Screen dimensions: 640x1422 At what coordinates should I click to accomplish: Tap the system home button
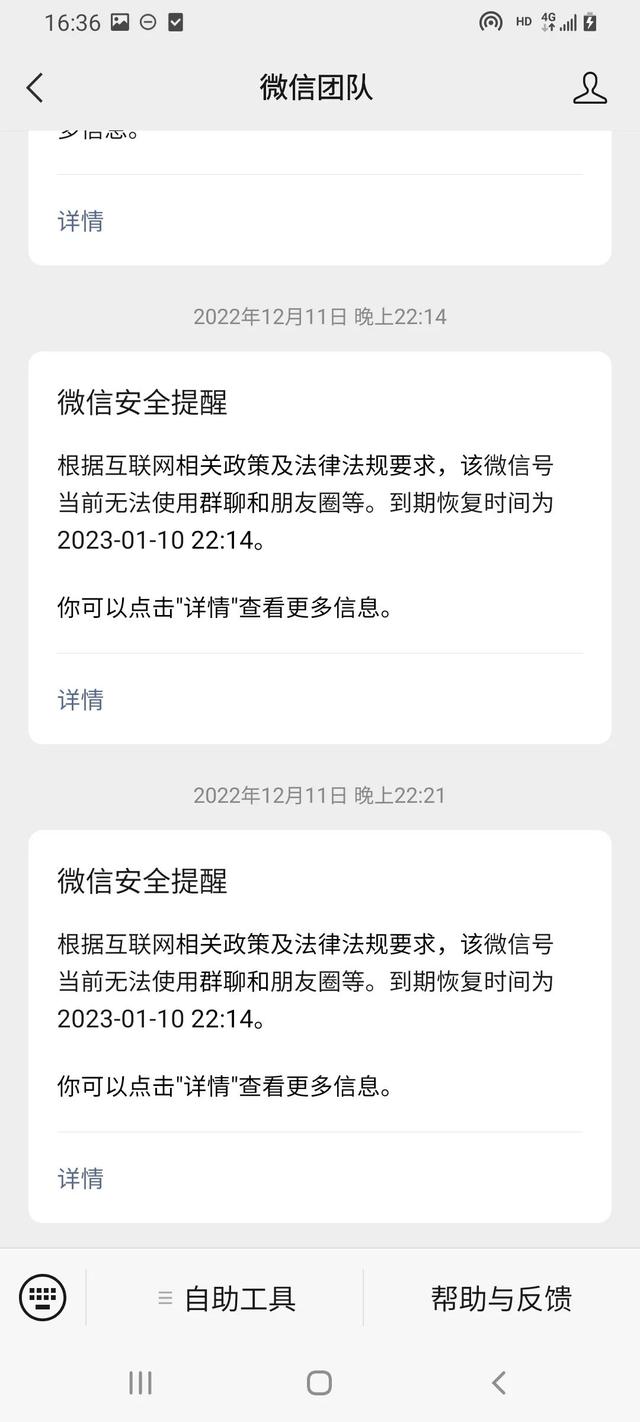319,1383
